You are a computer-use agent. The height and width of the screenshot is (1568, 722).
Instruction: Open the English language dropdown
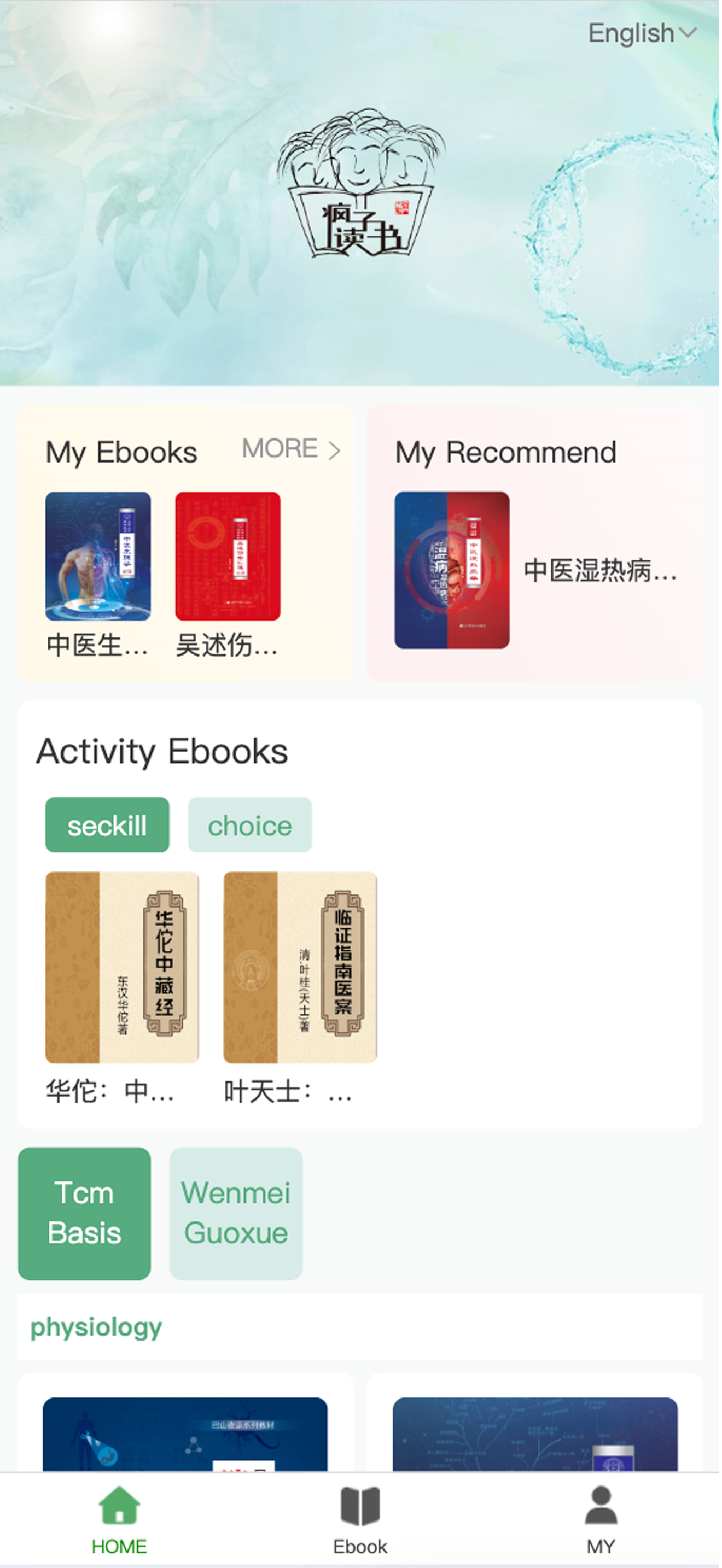(641, 33)
